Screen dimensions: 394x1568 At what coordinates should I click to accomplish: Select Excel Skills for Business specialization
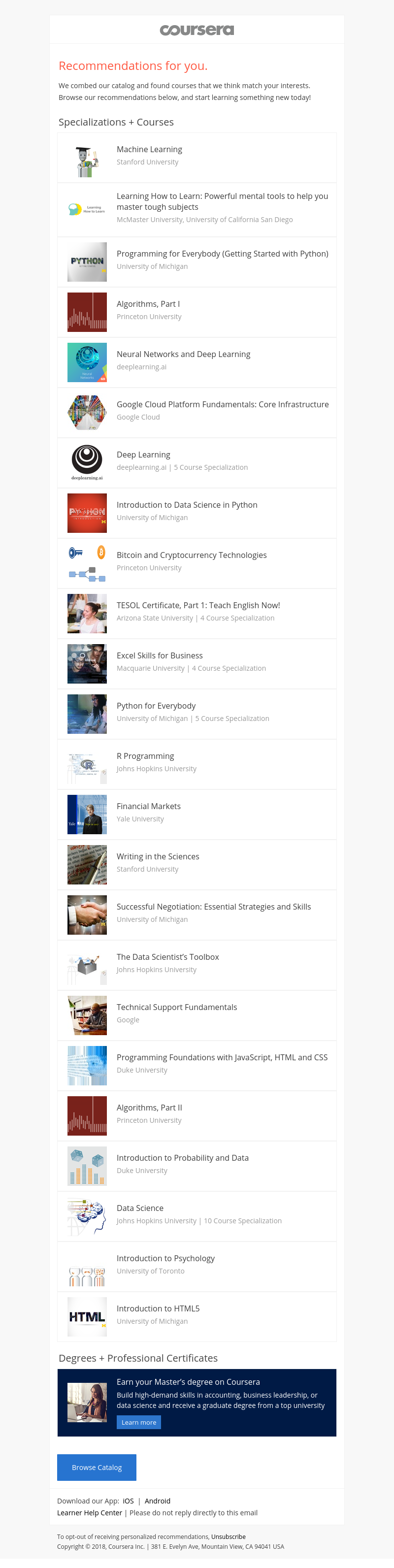tap(160, 655)
